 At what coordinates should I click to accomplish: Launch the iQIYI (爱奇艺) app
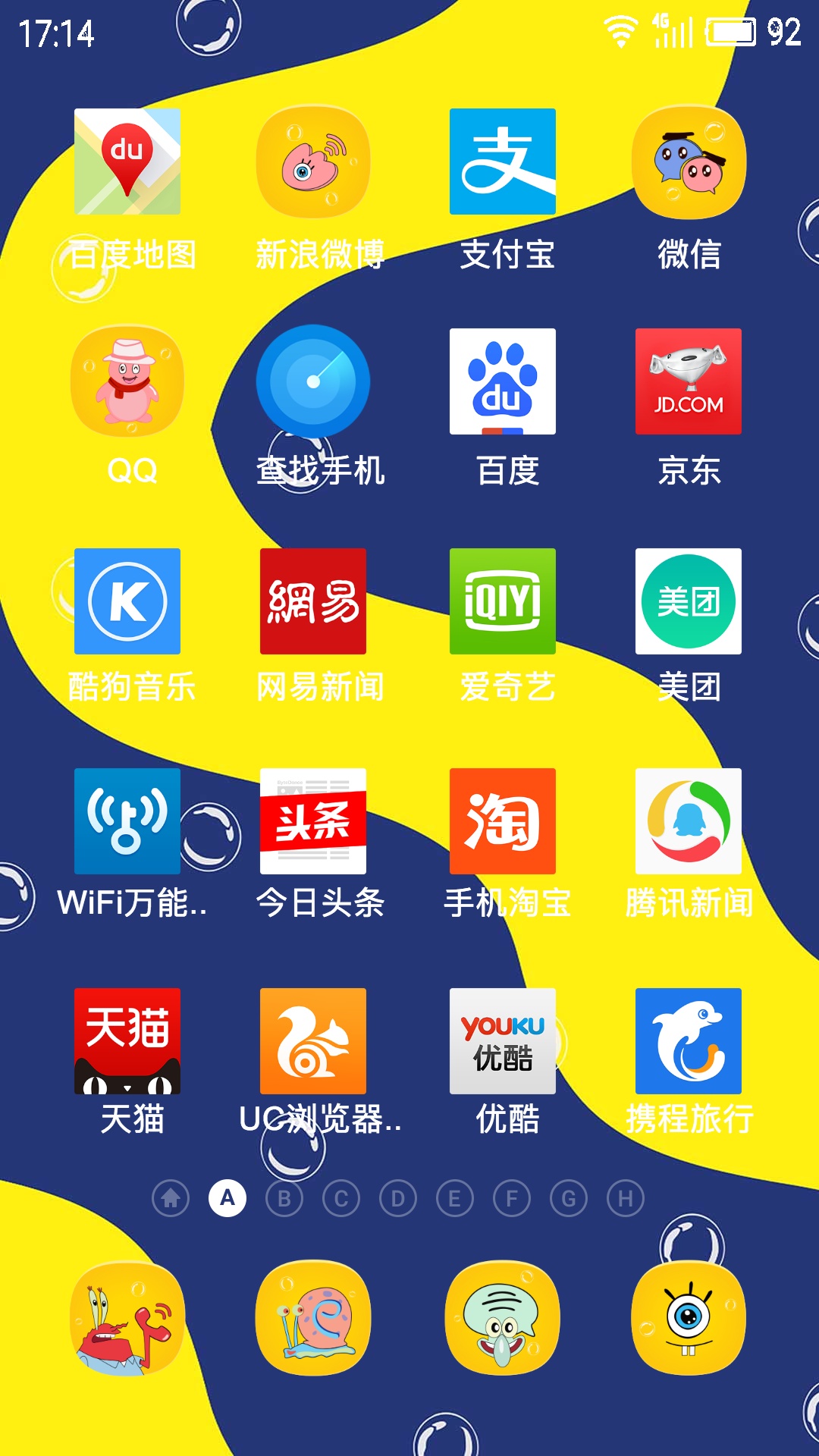[503, 601]
